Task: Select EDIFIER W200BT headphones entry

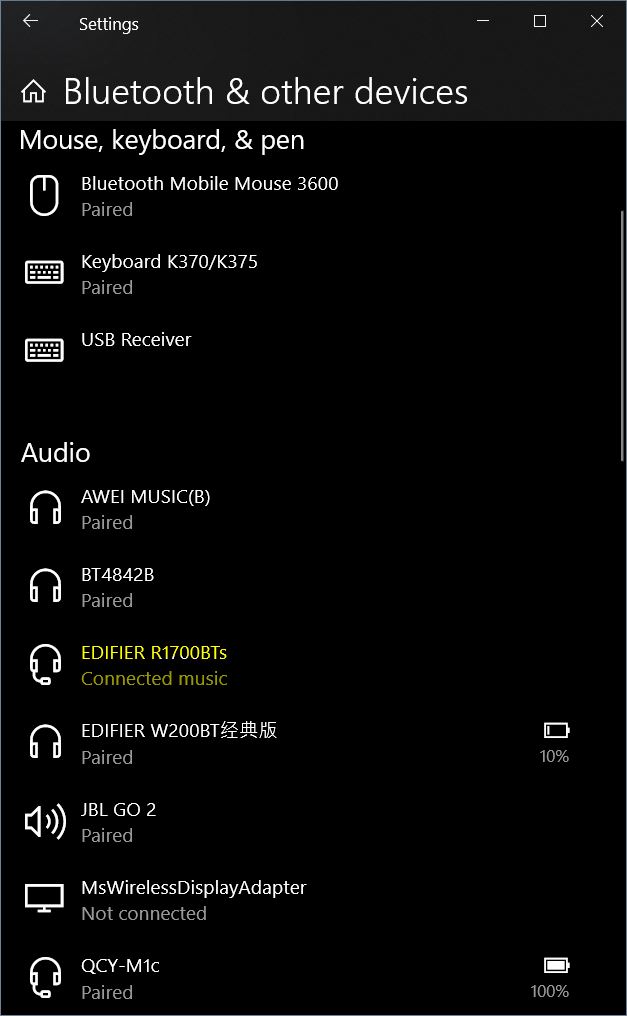Action: point(179,743)
